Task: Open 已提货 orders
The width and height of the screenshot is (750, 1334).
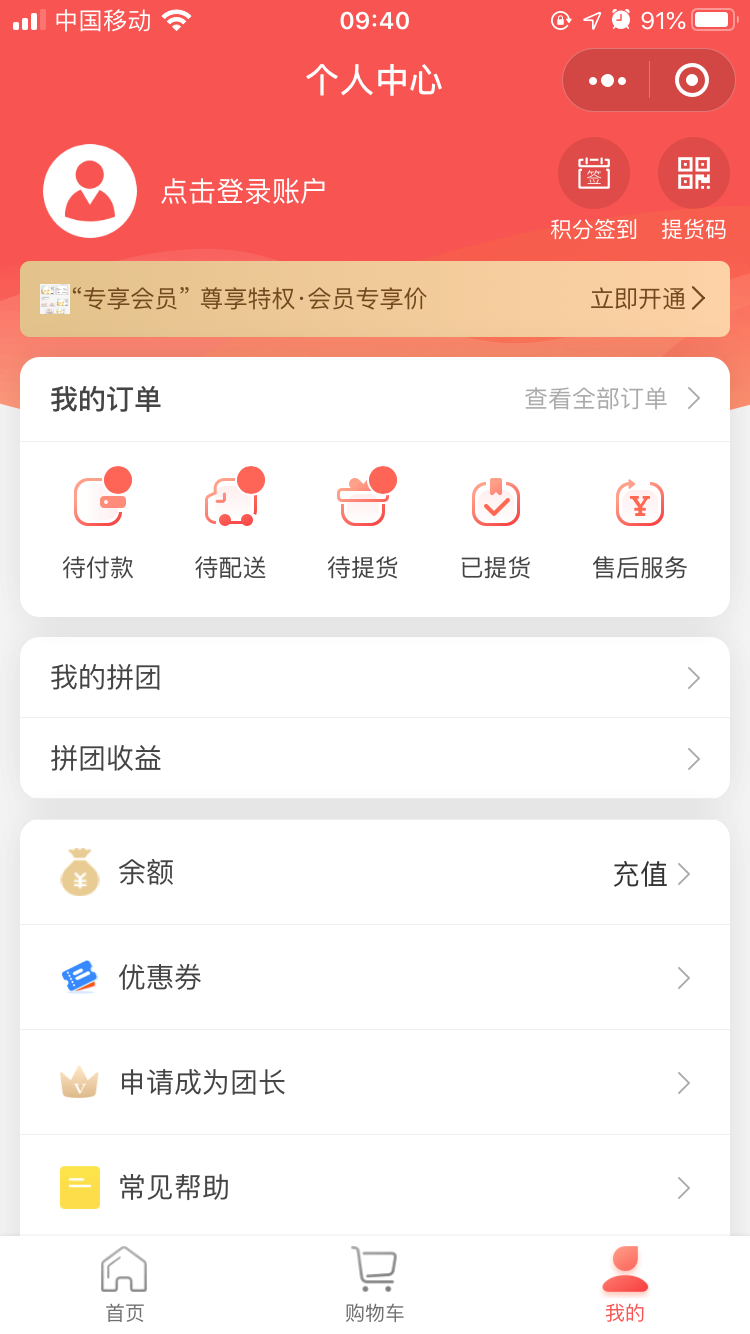Action: [x=496, y=525]
